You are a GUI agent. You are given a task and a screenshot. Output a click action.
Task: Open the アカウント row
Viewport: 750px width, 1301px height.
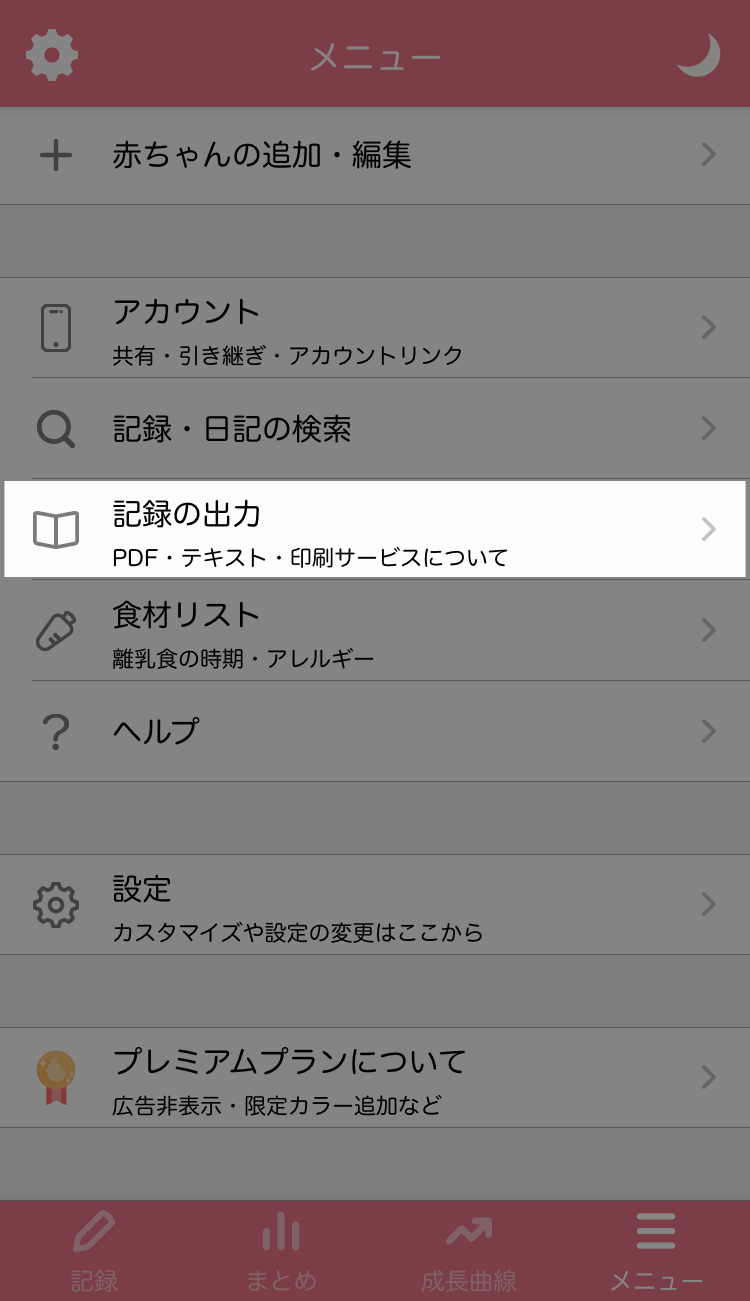click(375, 328)
